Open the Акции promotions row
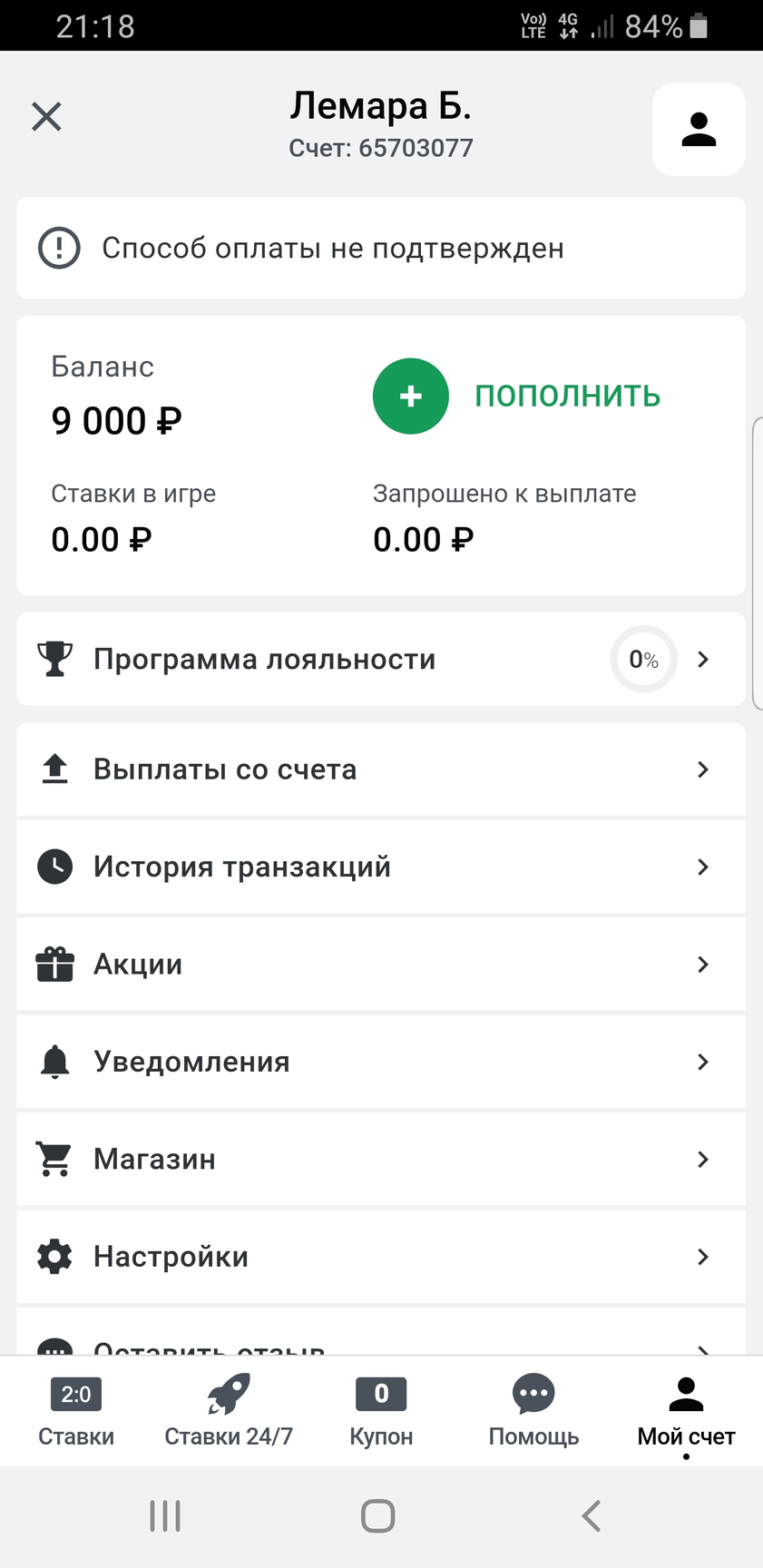 pos(381,964)
